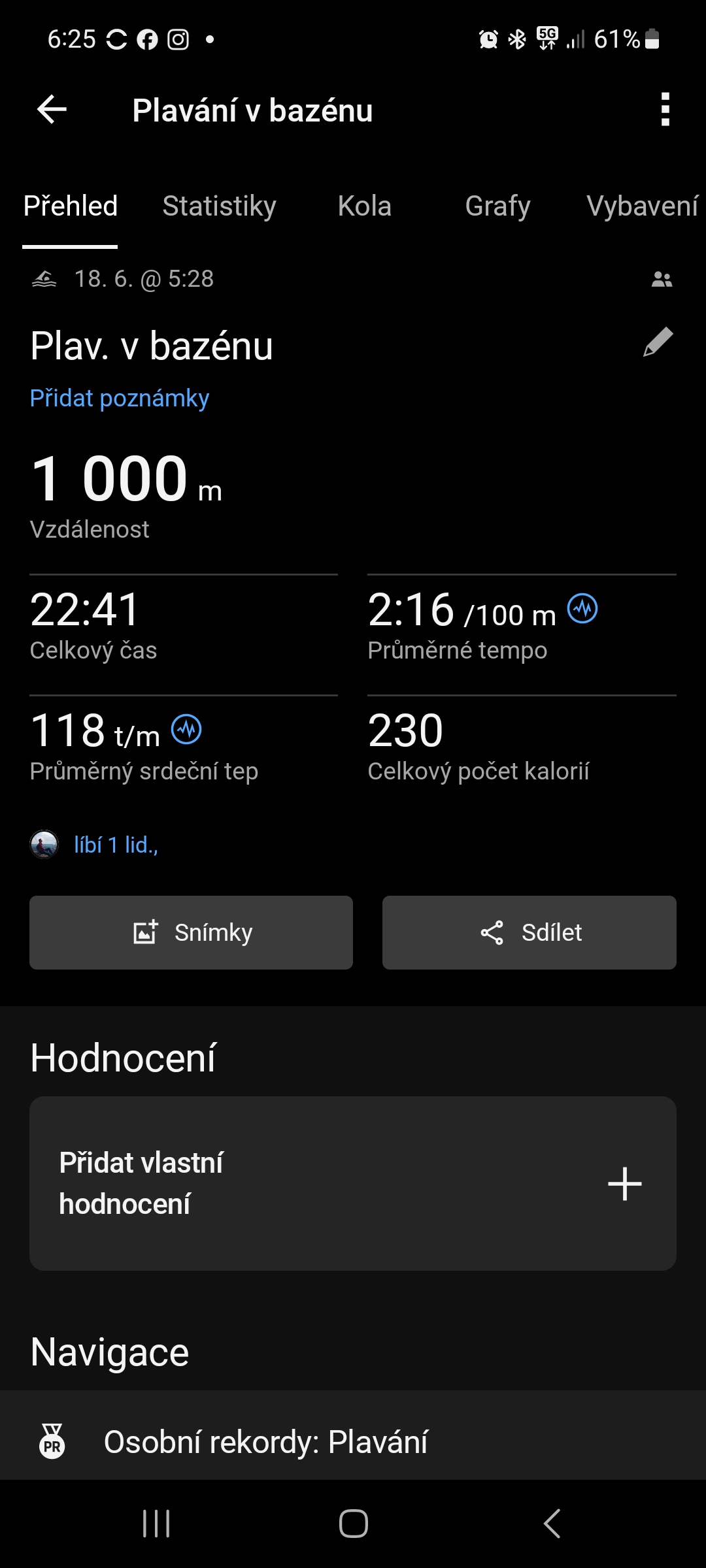Open the three-dot overflow menu
The height and width of the screenshot is (1568, 706).
pyautogui.click(x=665, y=109)
